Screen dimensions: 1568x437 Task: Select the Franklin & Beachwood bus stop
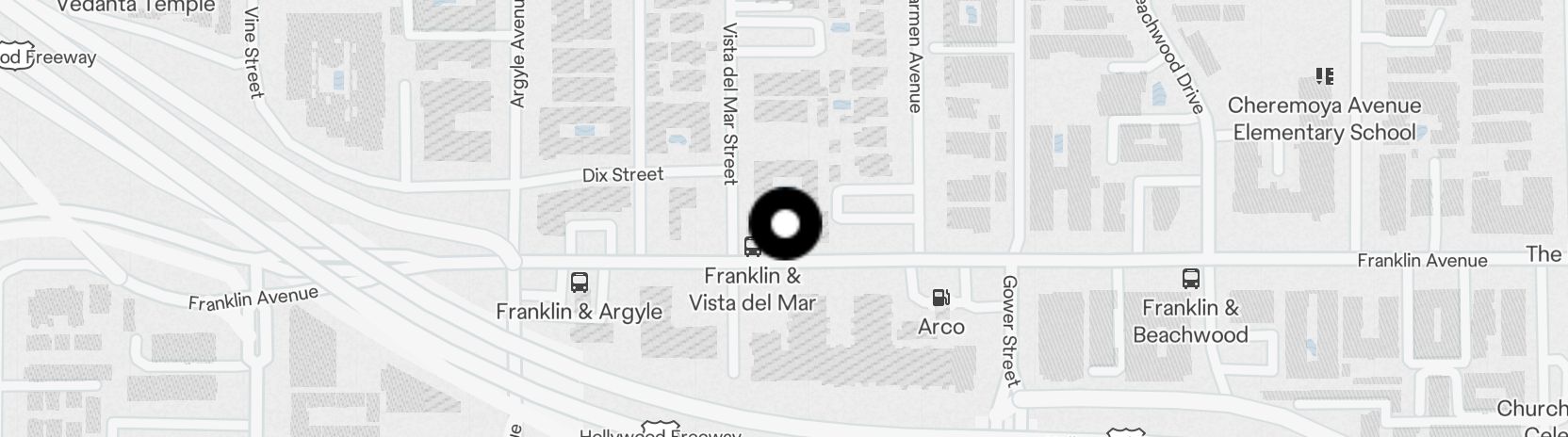pyautogui.click(x=1190, y=279)
